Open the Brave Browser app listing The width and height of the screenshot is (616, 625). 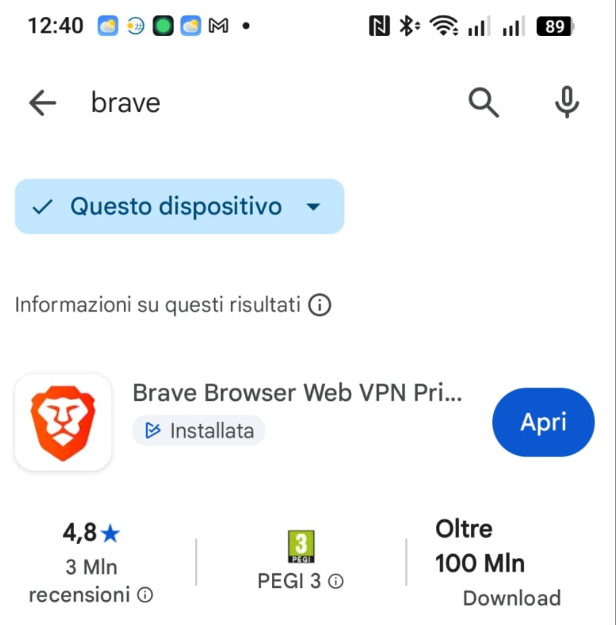coord(297,393)
